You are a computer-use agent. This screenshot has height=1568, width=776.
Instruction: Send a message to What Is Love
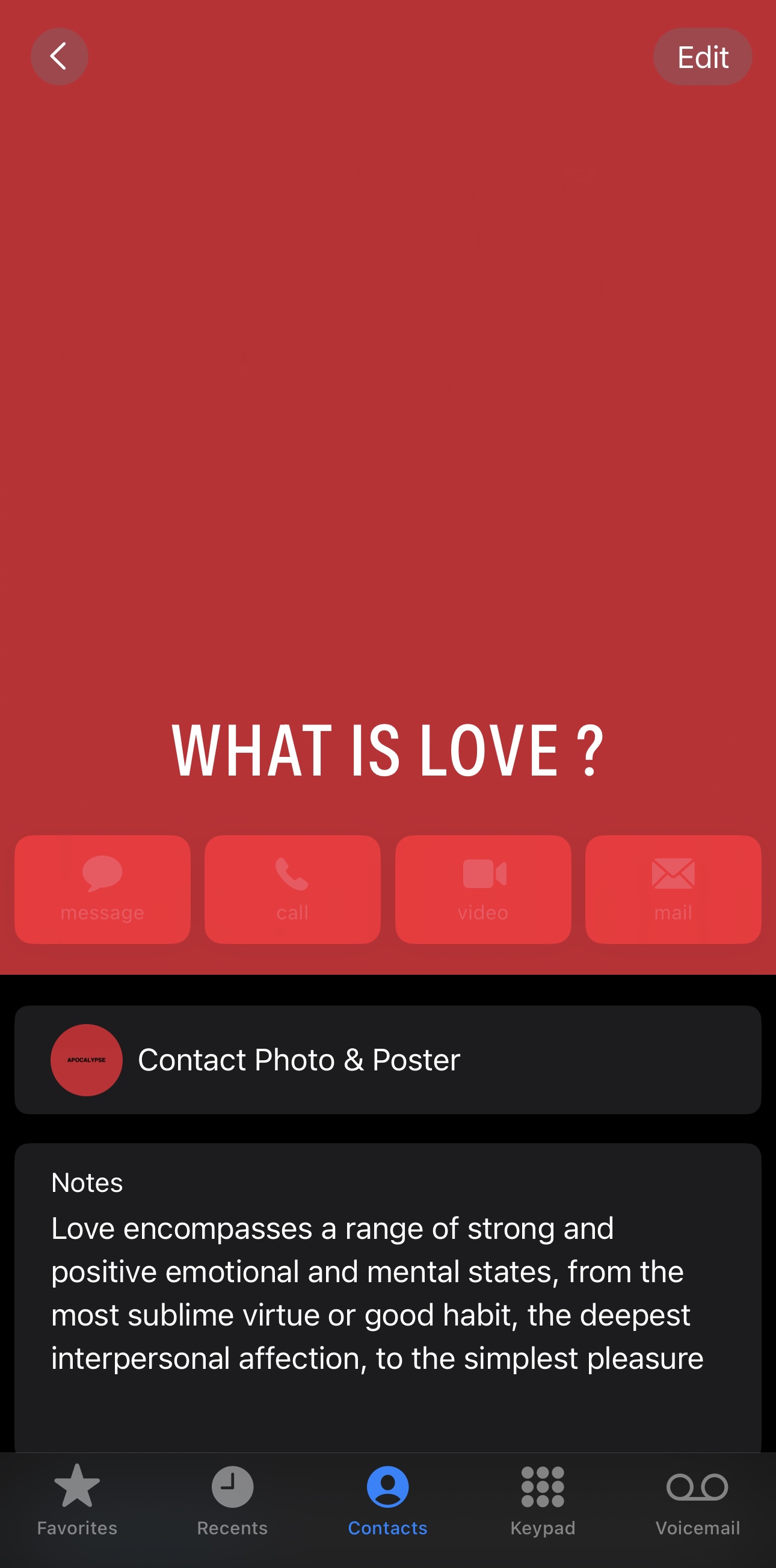pos(102,889)
